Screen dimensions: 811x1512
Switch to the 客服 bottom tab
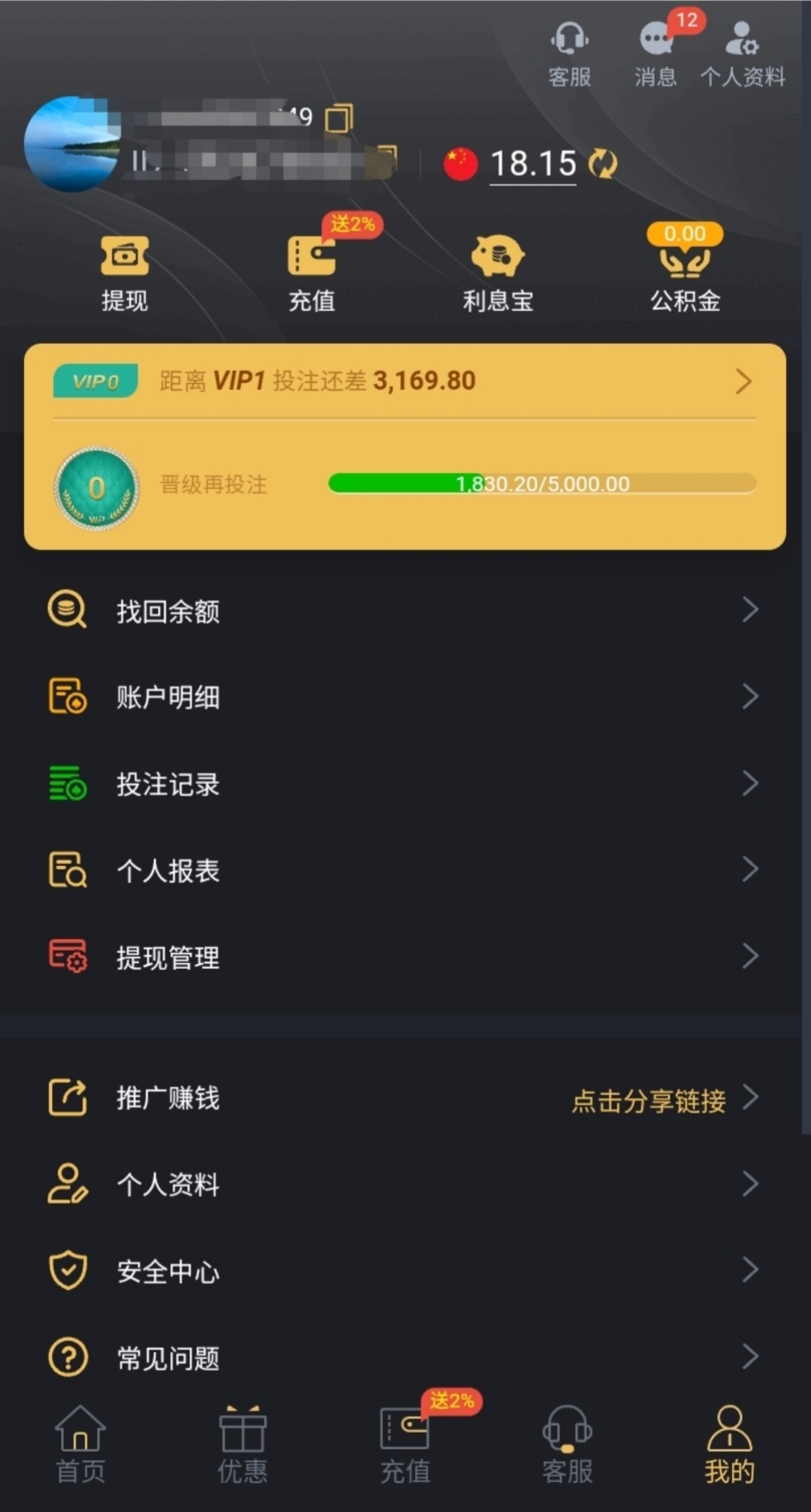568,1444
